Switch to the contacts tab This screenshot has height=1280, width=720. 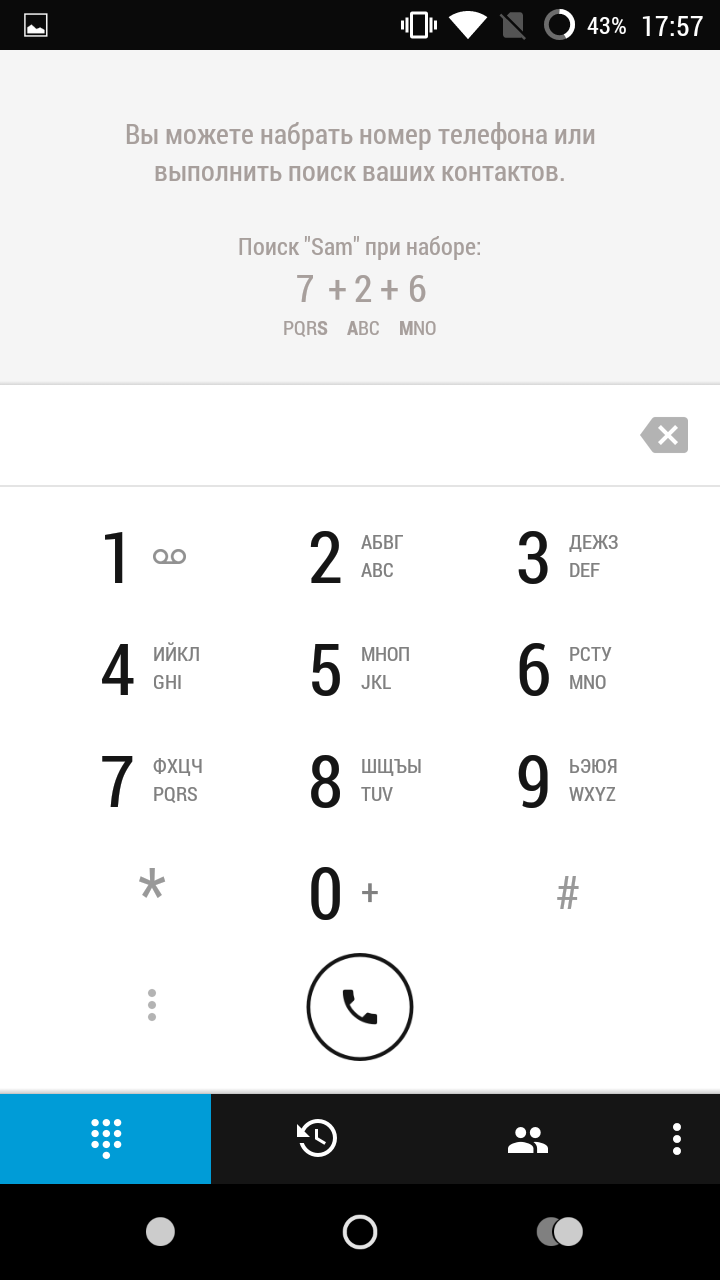pos(528,1139)
